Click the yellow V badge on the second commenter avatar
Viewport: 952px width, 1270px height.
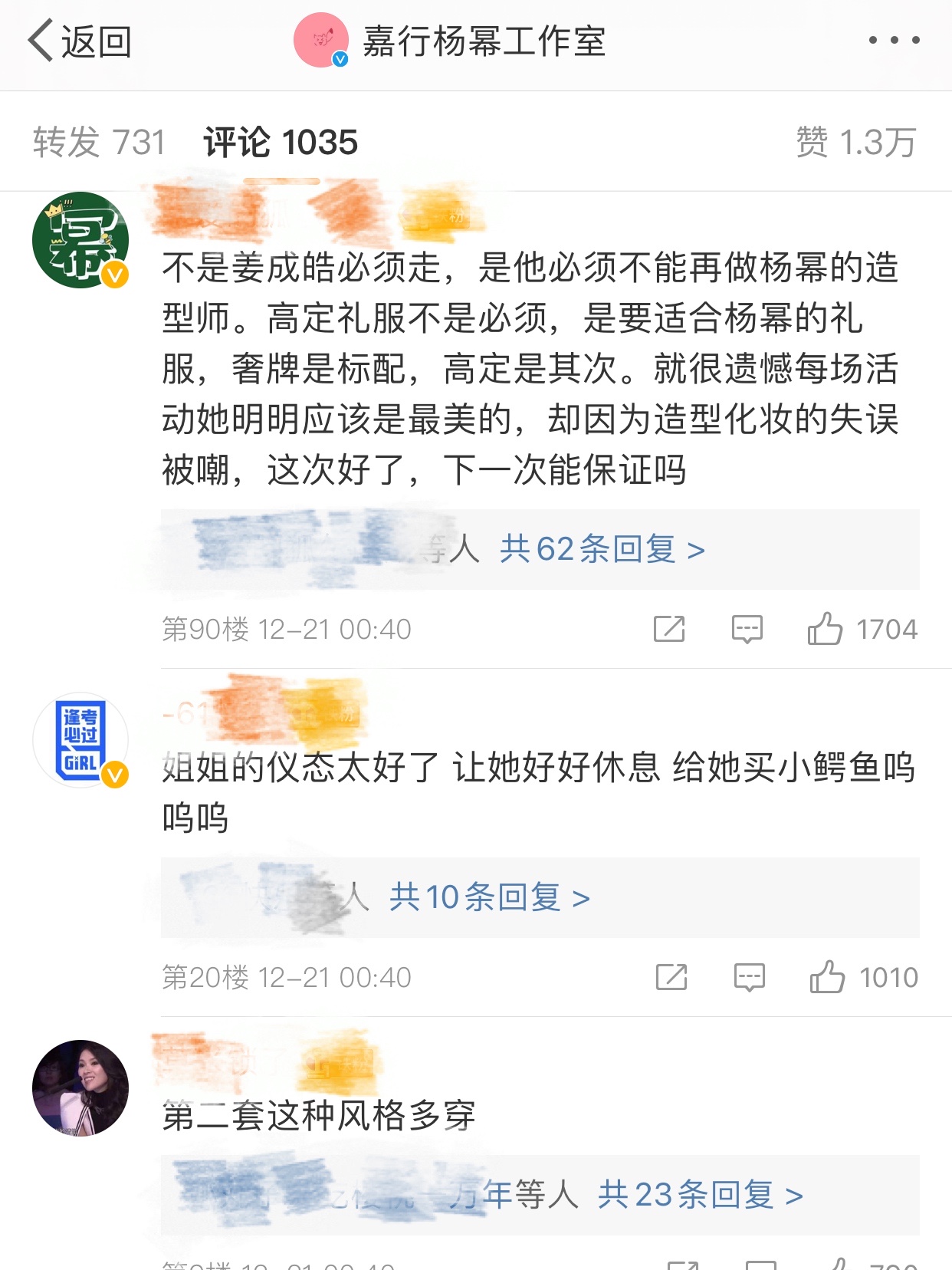[x=115, y=774]
